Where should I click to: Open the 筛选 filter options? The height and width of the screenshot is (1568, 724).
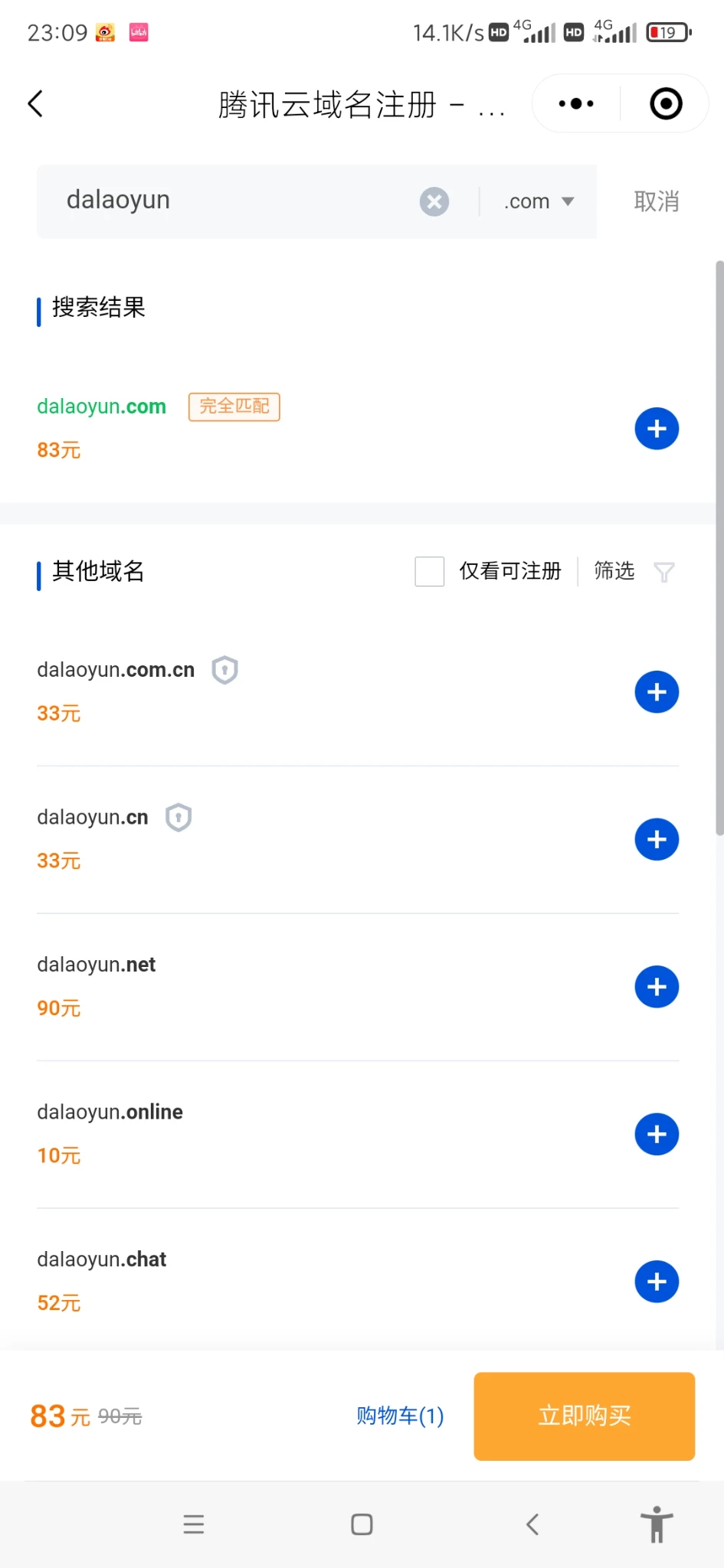(633, 571)
